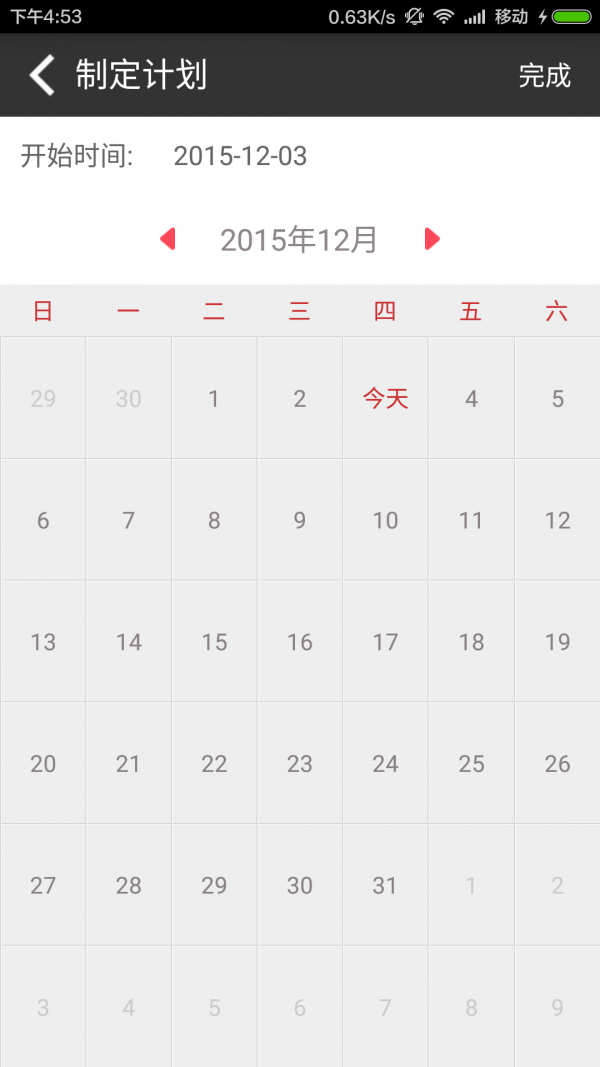600x1067 pixels.
Task: Tap 完成 to finish the plan
Action: pyautogui.click(x=544, y=76)
